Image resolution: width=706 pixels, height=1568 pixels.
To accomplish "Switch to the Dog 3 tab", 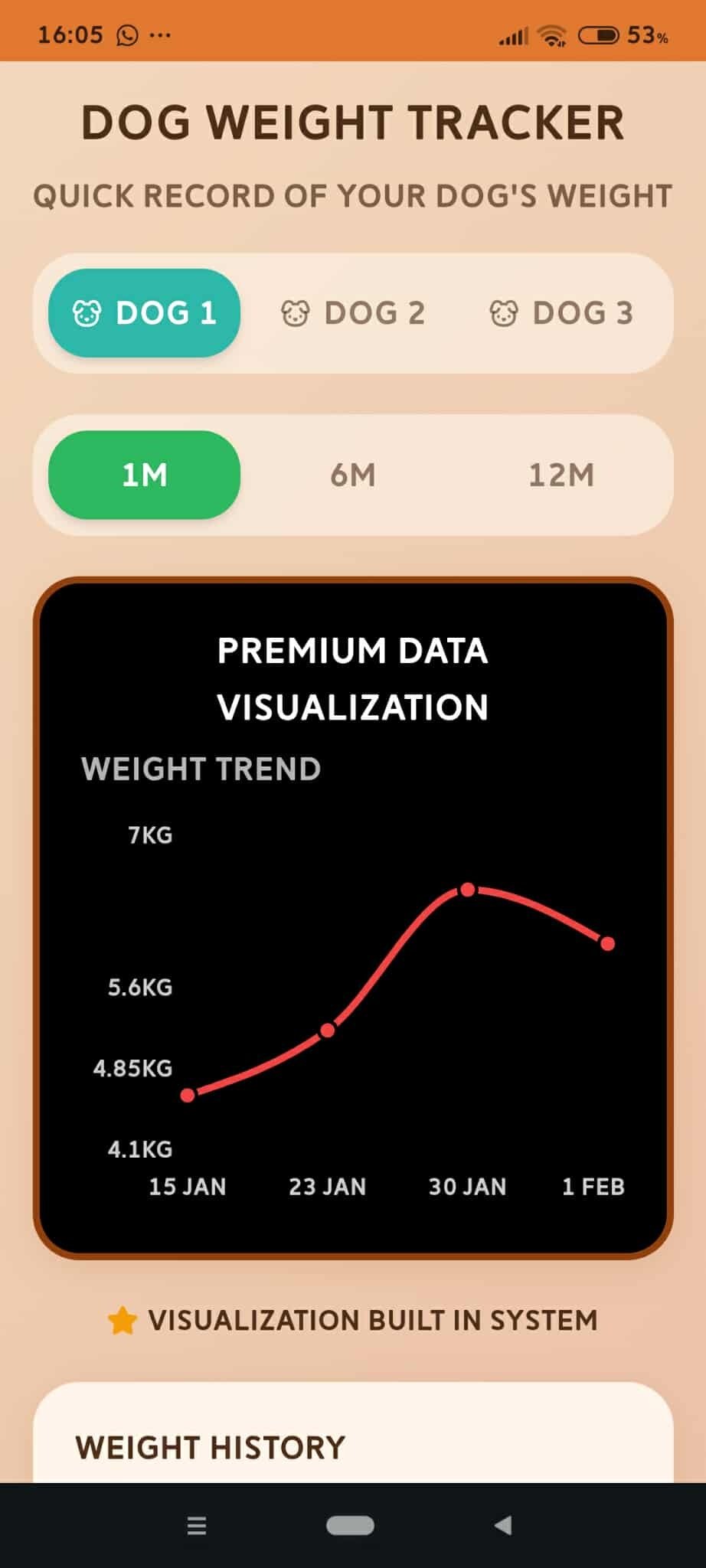I will 561,313.
